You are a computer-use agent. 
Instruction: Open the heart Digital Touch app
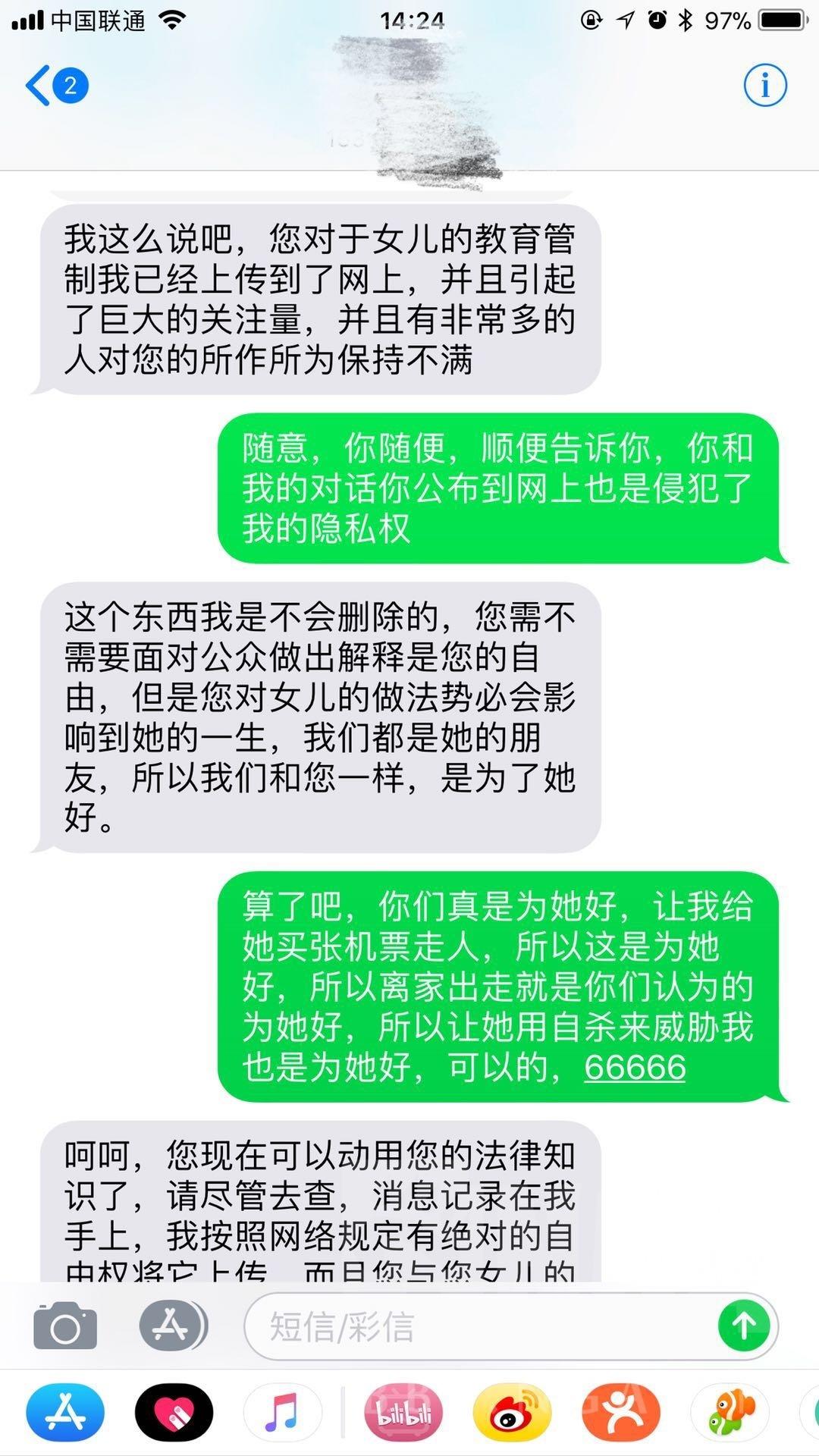[174, 1413]
